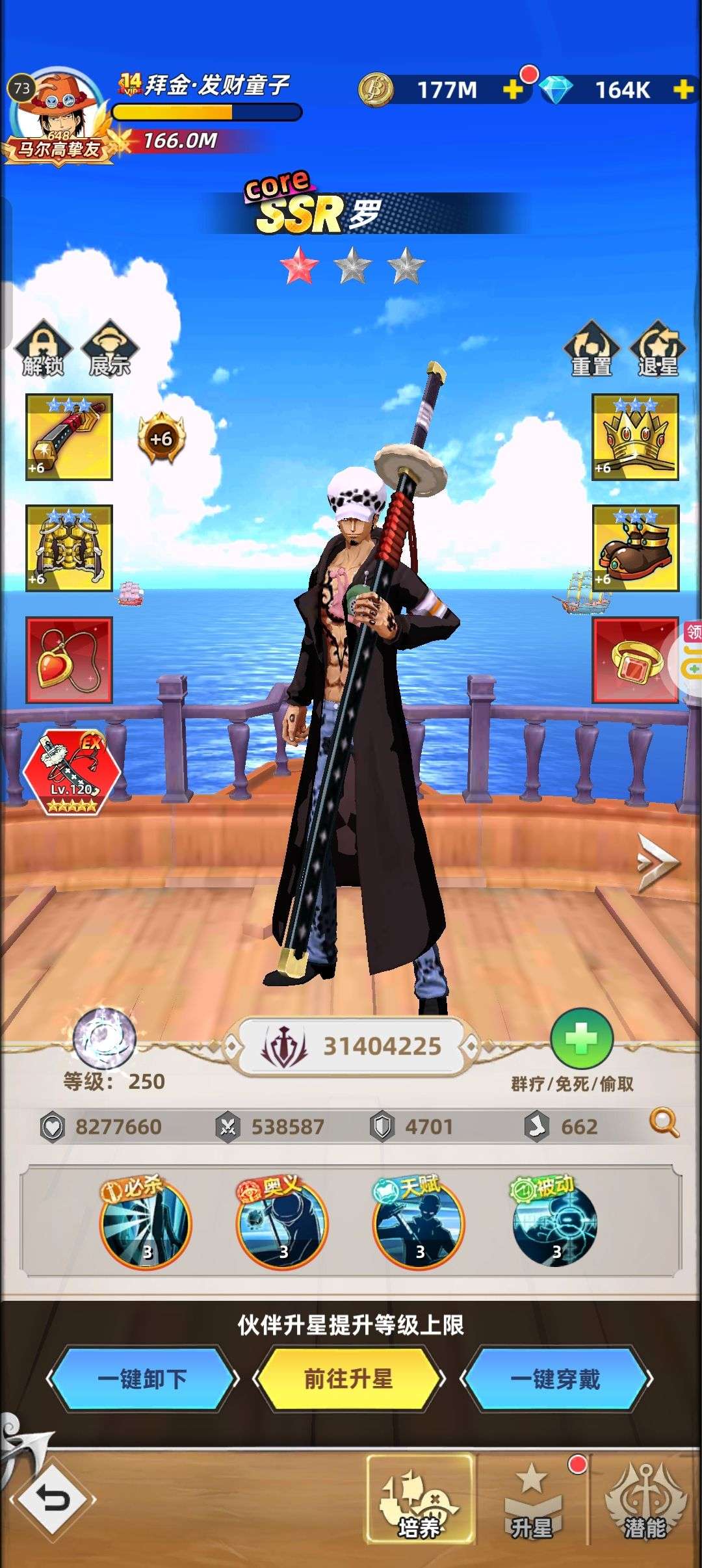Go to the next partner with the arrow

click(658, 862)
